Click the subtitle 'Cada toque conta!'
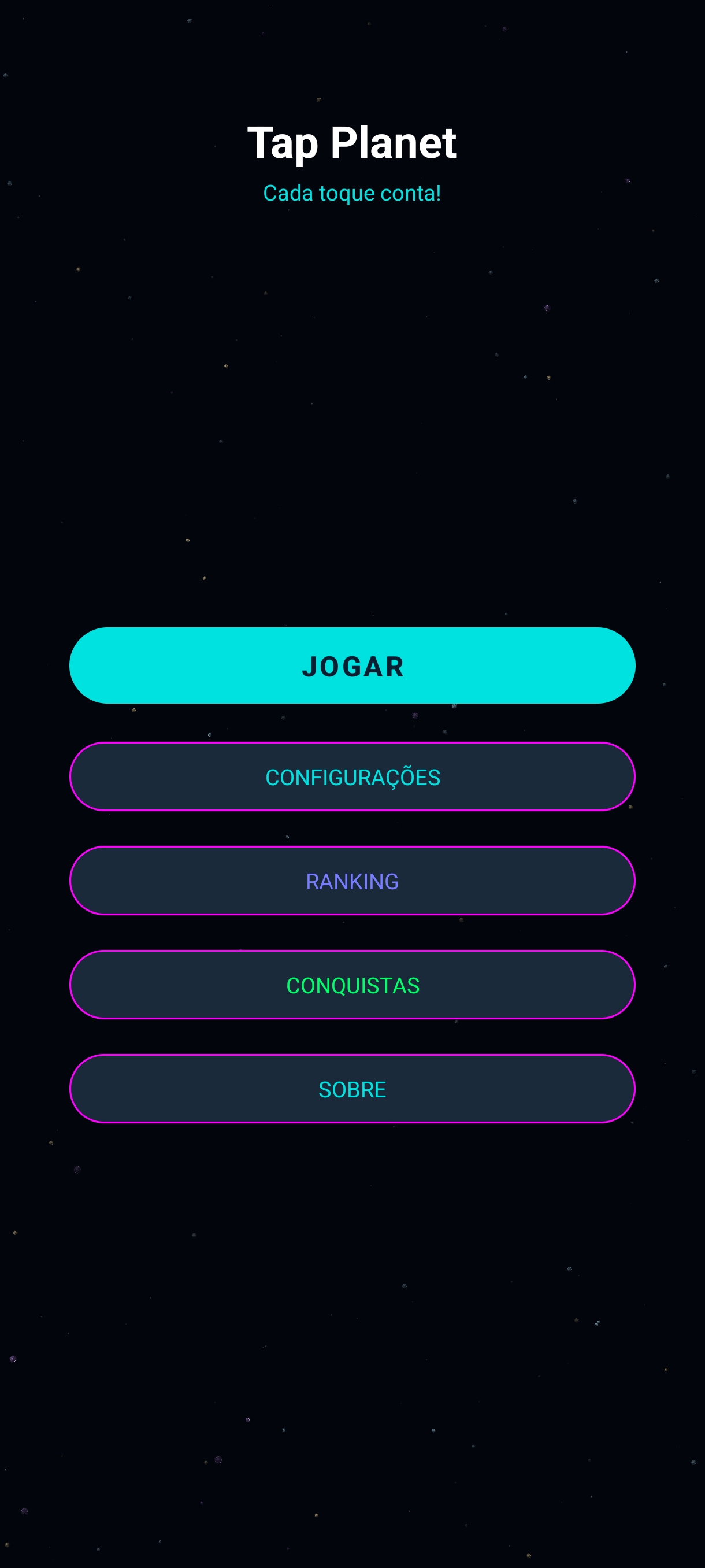The width and height of the screenshot is (705, 1568). (352, 193)
